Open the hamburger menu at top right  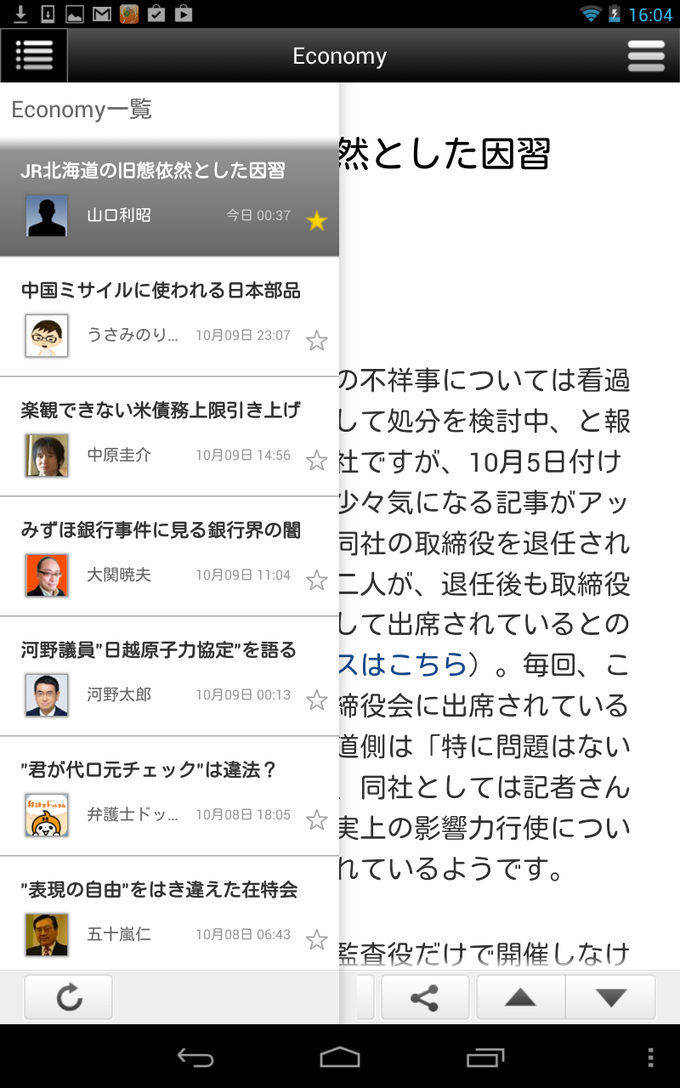coord(646,56)
